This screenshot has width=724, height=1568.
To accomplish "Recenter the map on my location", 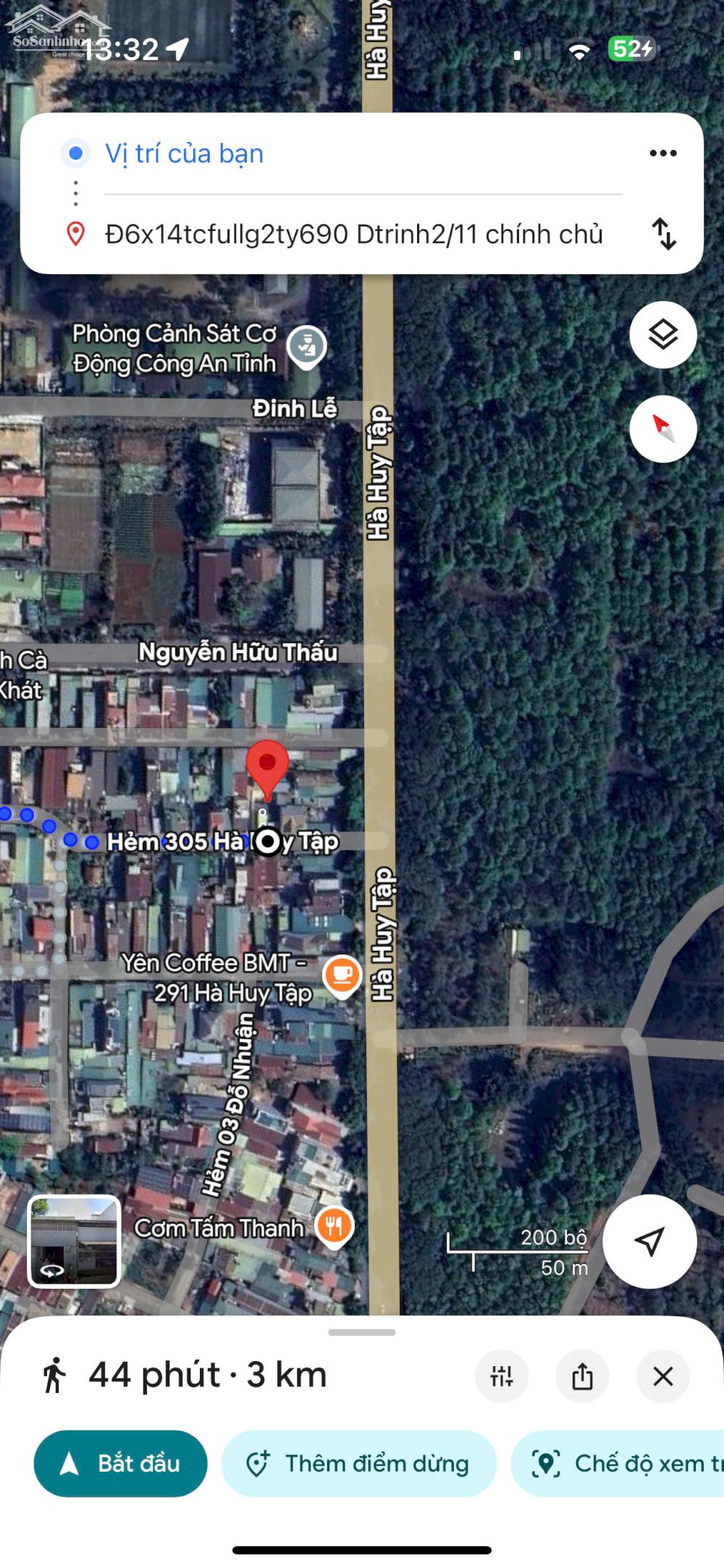I will click(x=649, y=1242).
